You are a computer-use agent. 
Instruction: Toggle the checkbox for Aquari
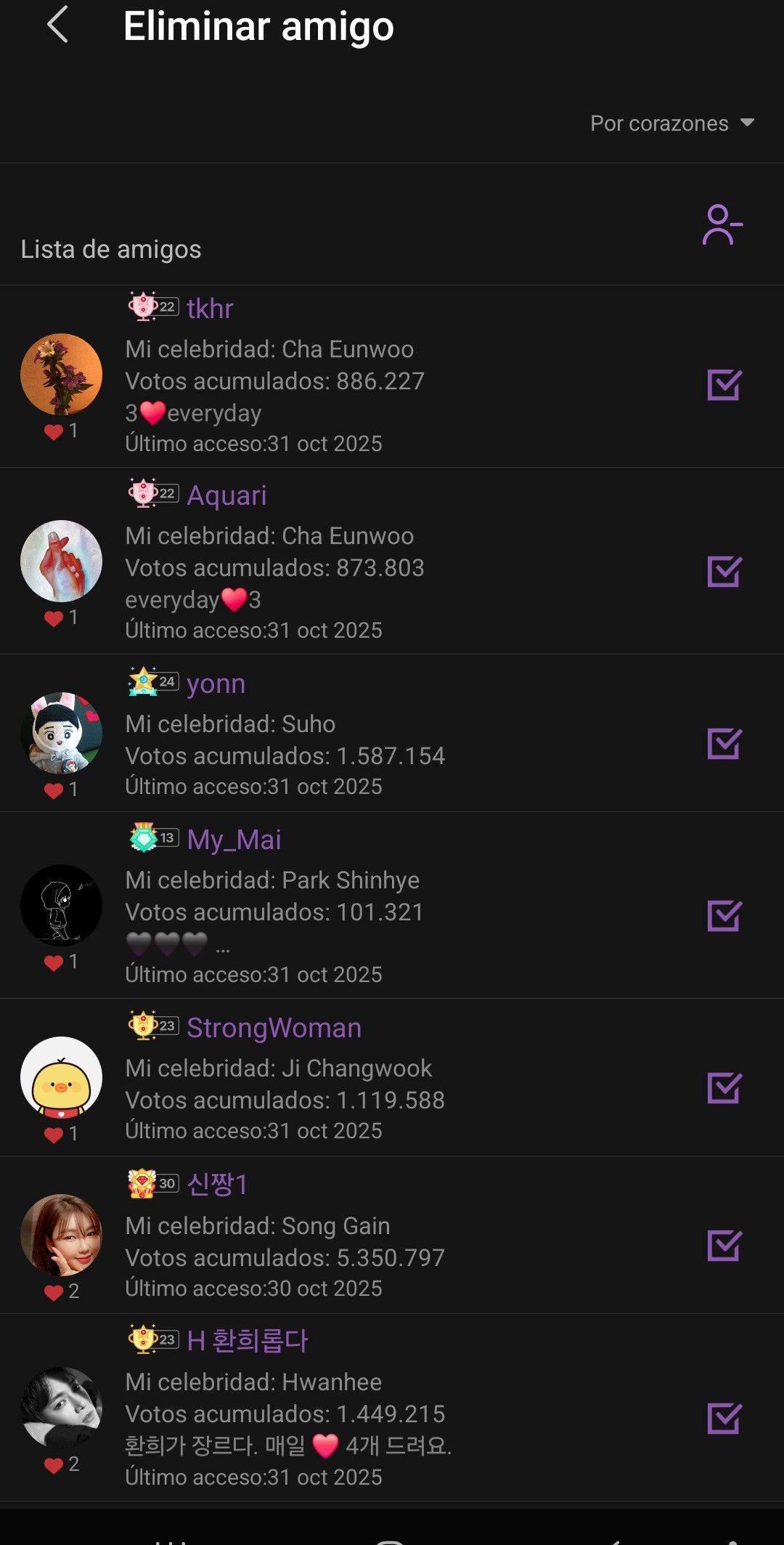pyautogui.click(x=724, y=572)
